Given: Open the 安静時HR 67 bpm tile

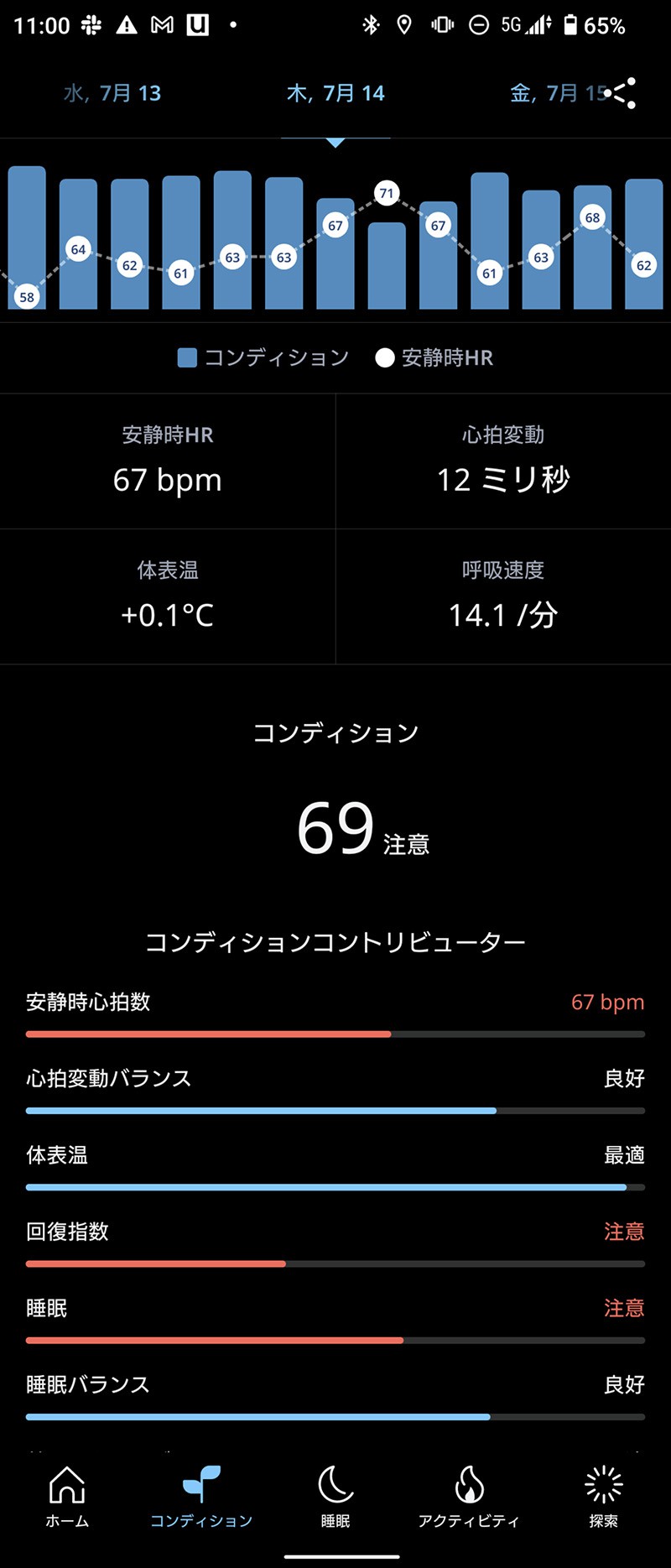Looking at the screenshot, I should (x=168, y=461).
